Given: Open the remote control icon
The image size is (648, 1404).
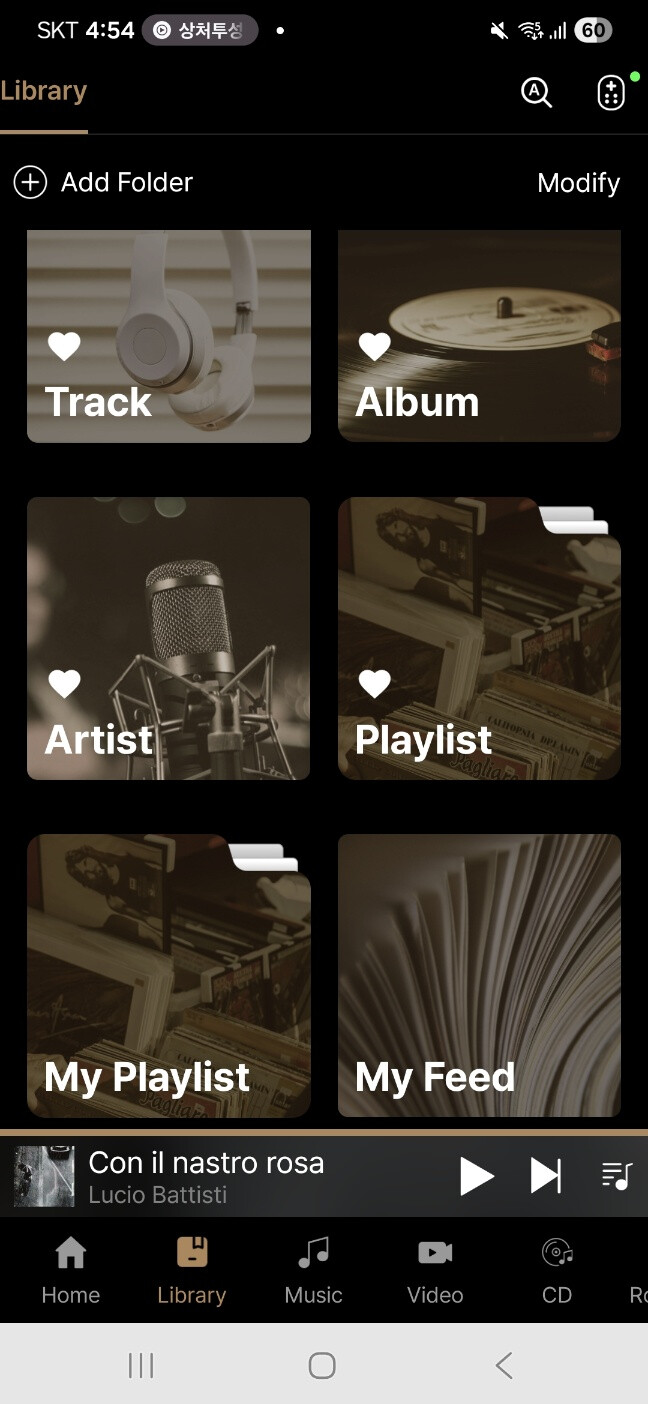Looking at the screenshot, I should (611, 93).
